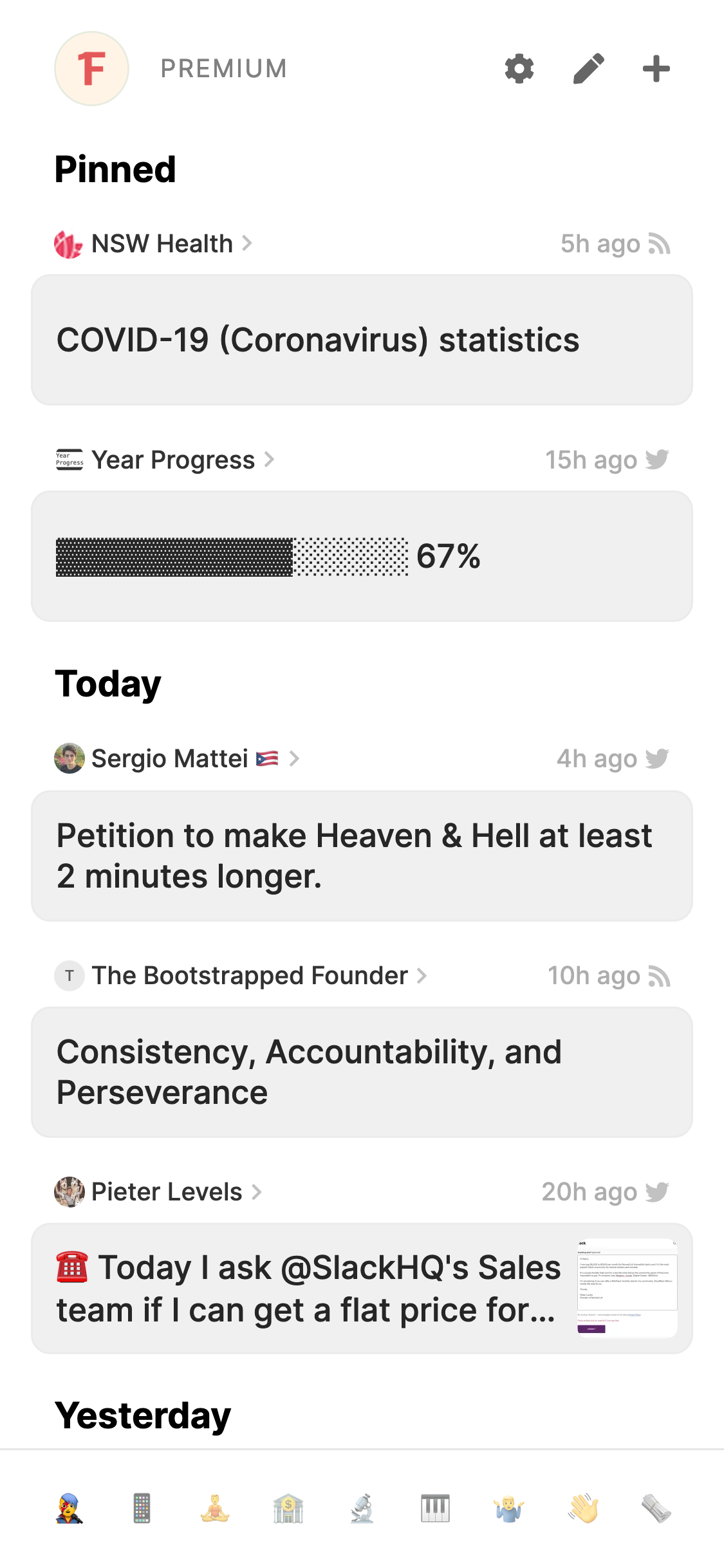This screenshot has width=724, height=1568.
Task: Add a new feed with the plus icon
Action: (655, 68)
